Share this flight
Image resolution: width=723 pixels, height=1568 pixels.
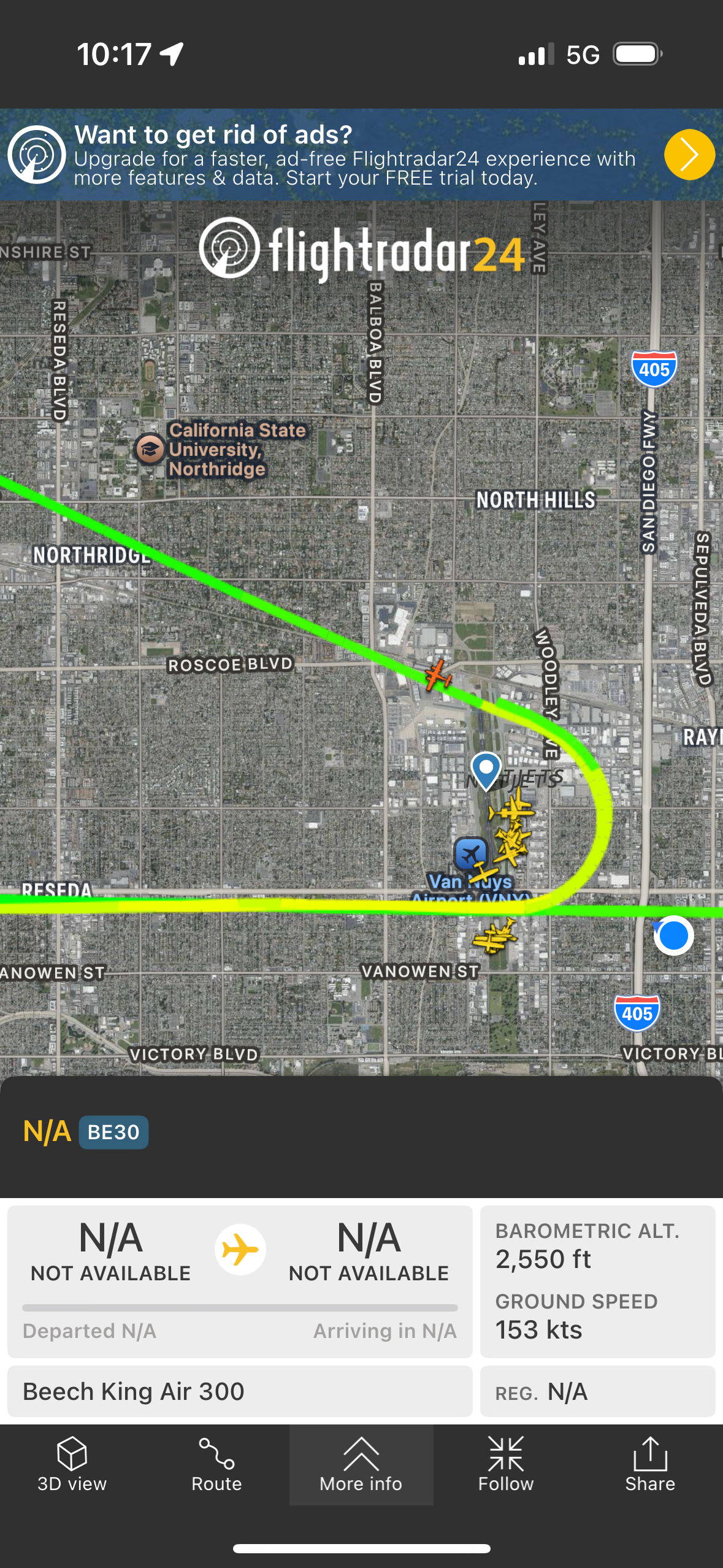pos(650,1464)
